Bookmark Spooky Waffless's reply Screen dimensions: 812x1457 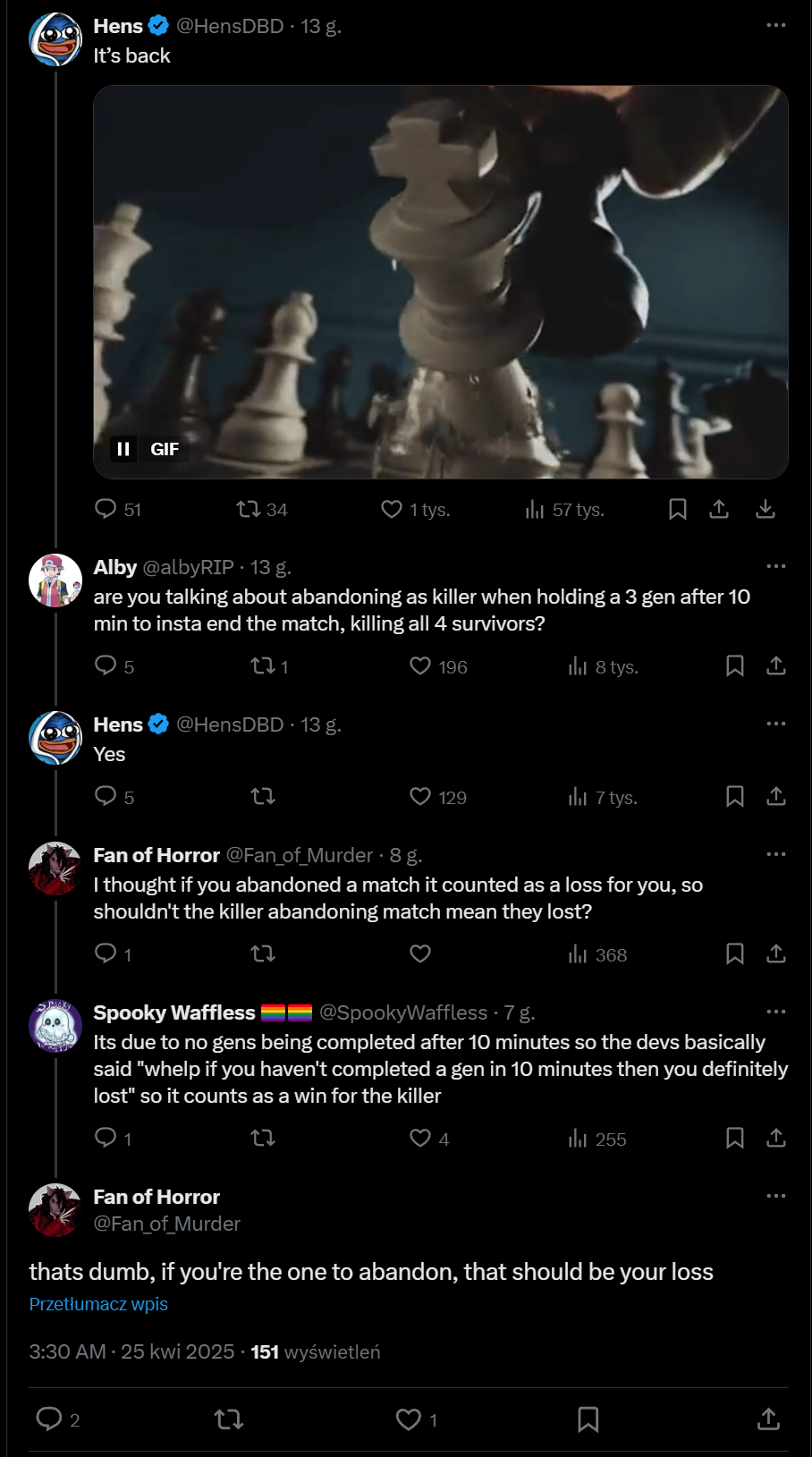[x=735, y=1139]
